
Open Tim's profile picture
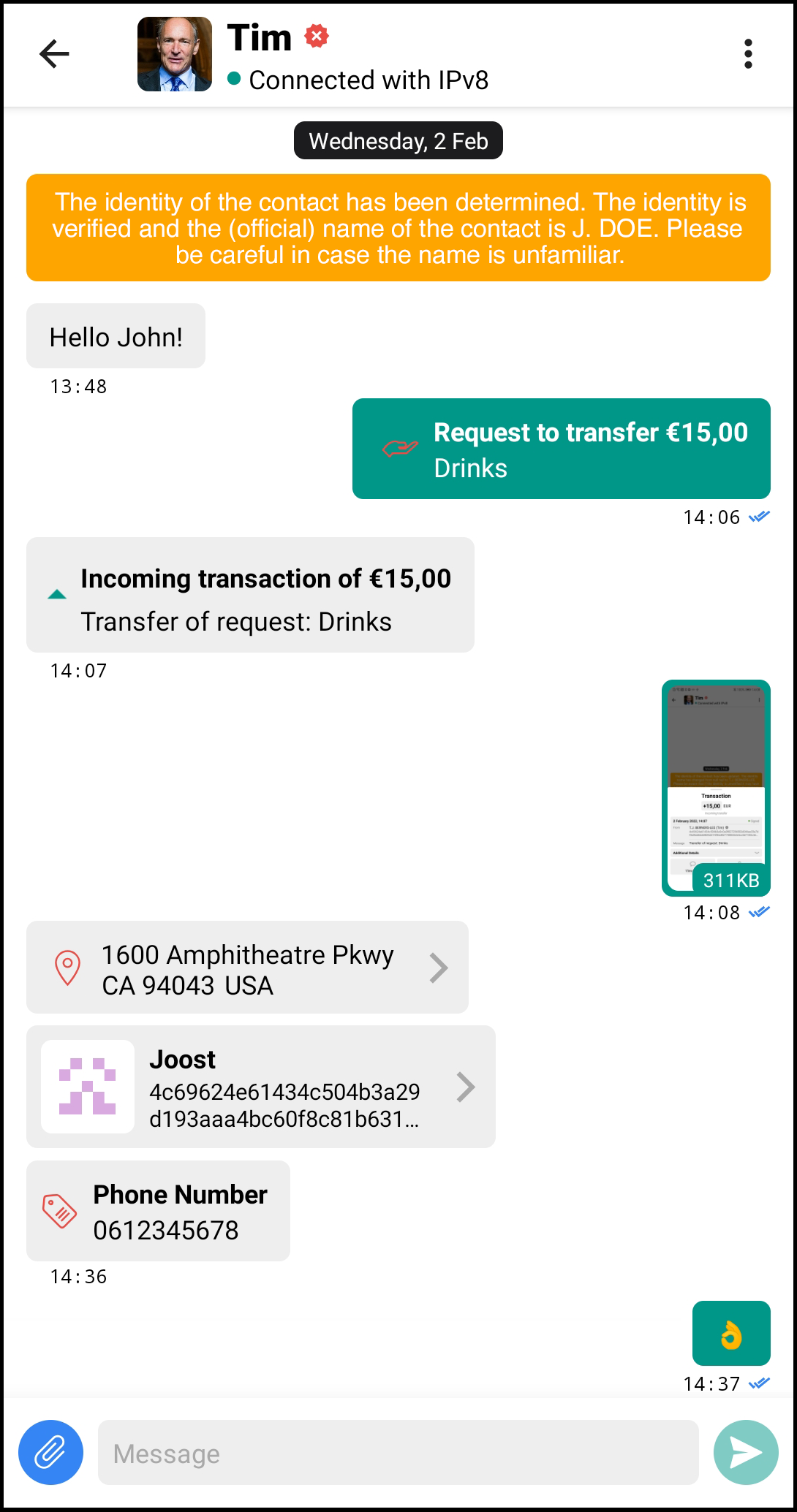click(x=175, y=54)
